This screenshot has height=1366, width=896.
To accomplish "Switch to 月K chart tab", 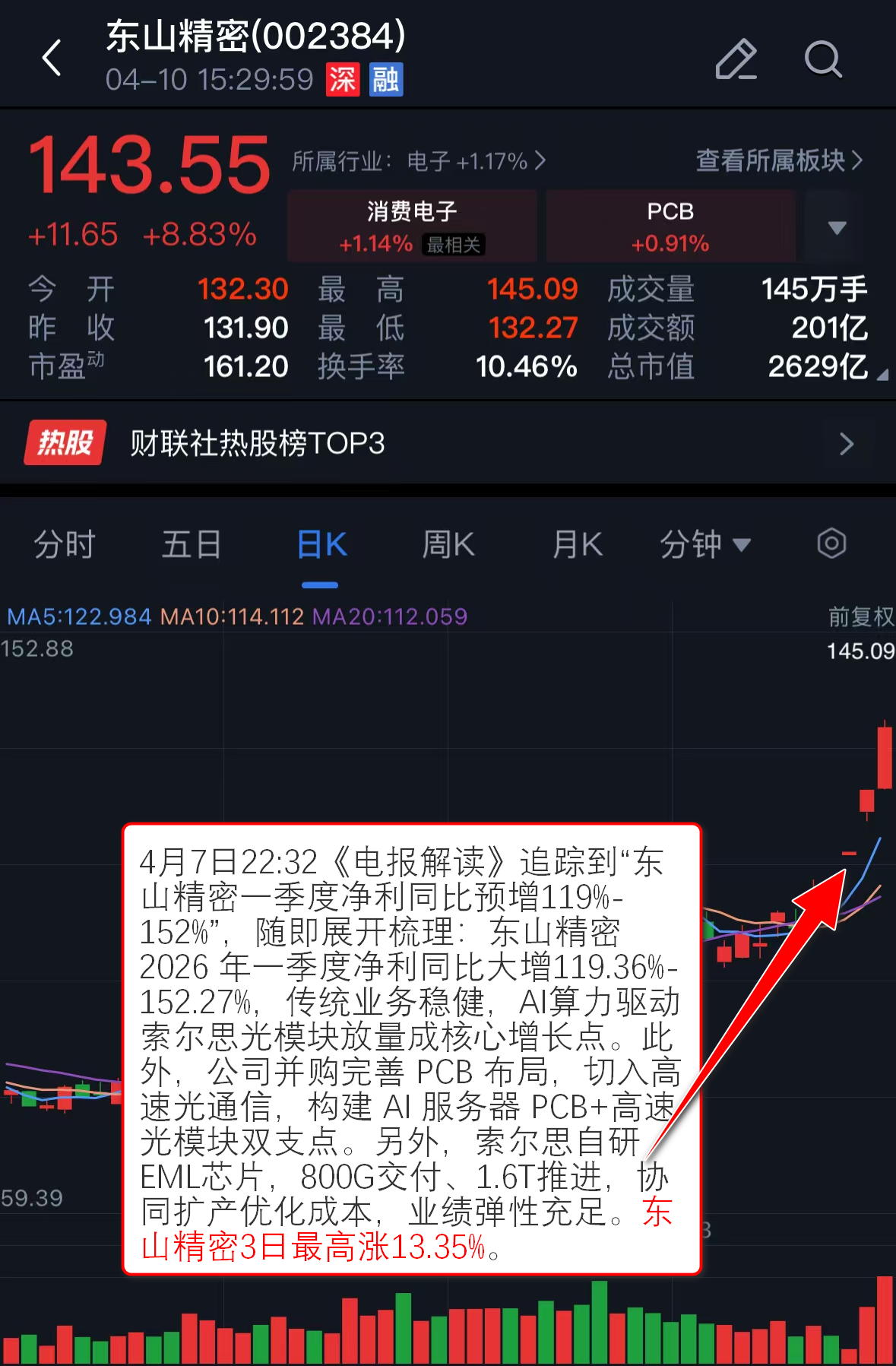I will [x=577, y=545].
